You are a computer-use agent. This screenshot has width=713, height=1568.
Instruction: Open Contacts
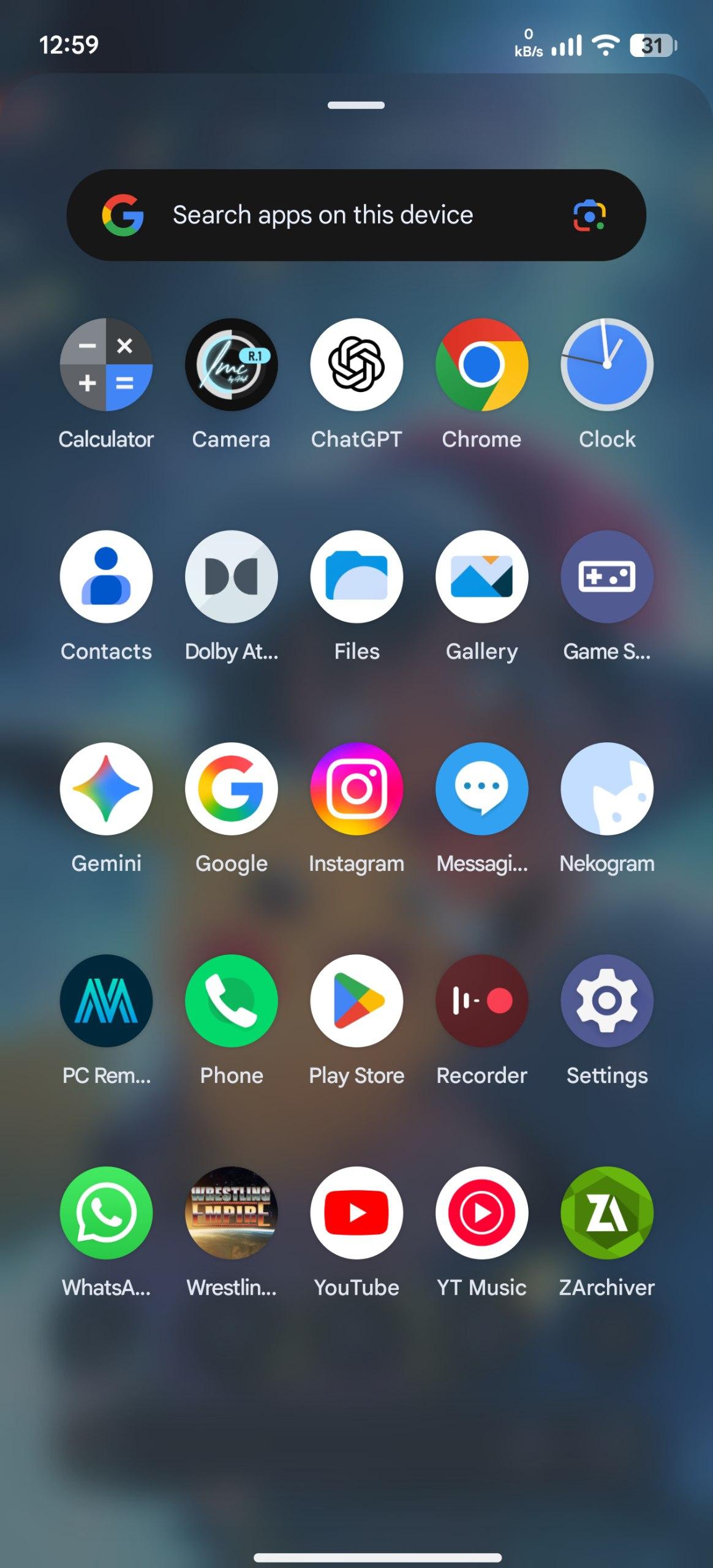point(106,576)
